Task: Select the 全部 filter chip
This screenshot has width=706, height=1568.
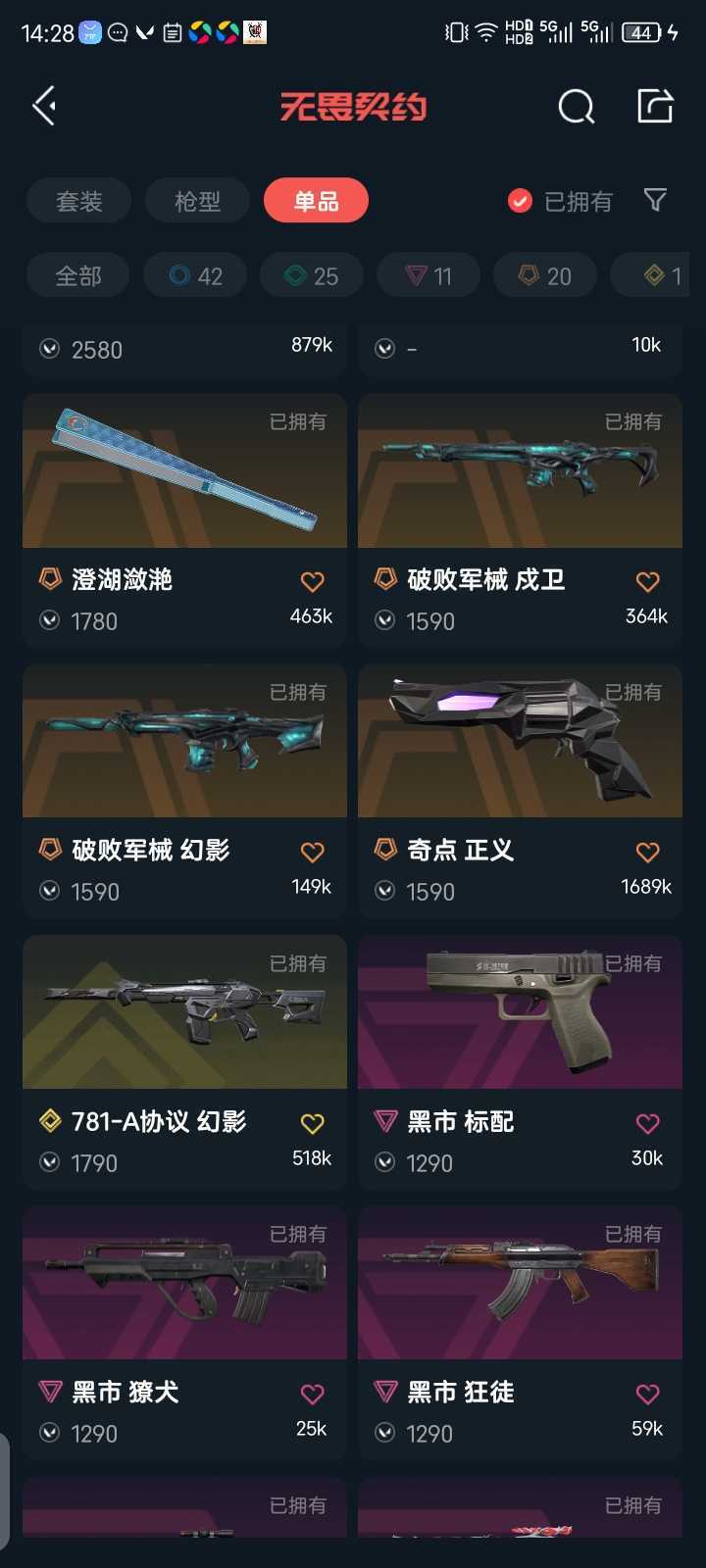Action: coord(78,276)
